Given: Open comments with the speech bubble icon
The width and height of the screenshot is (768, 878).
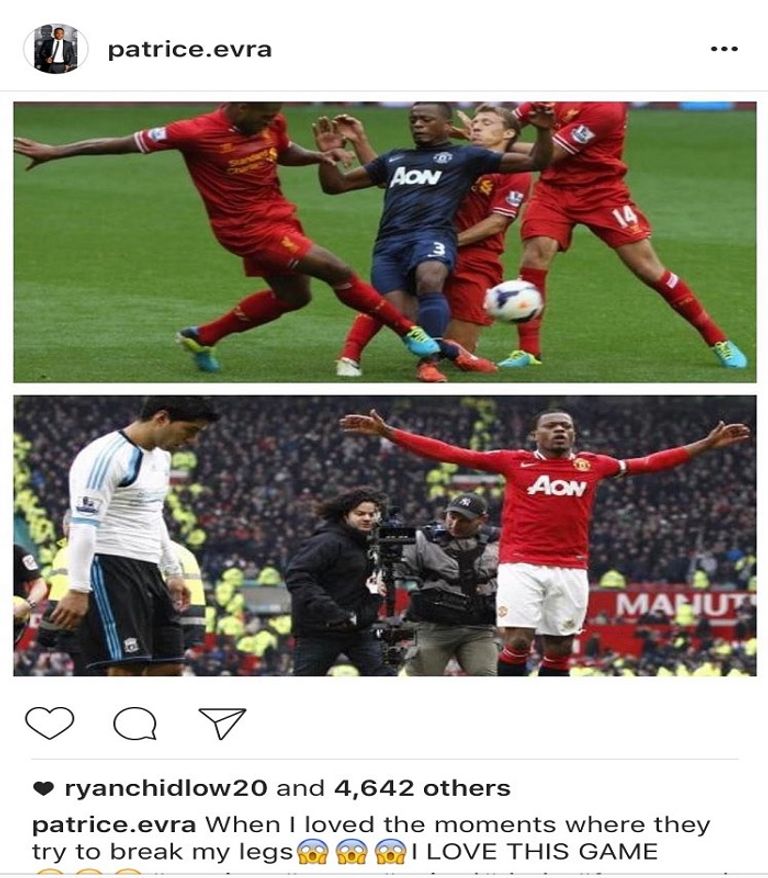Looking at the screenshot, I should (134, 722).
